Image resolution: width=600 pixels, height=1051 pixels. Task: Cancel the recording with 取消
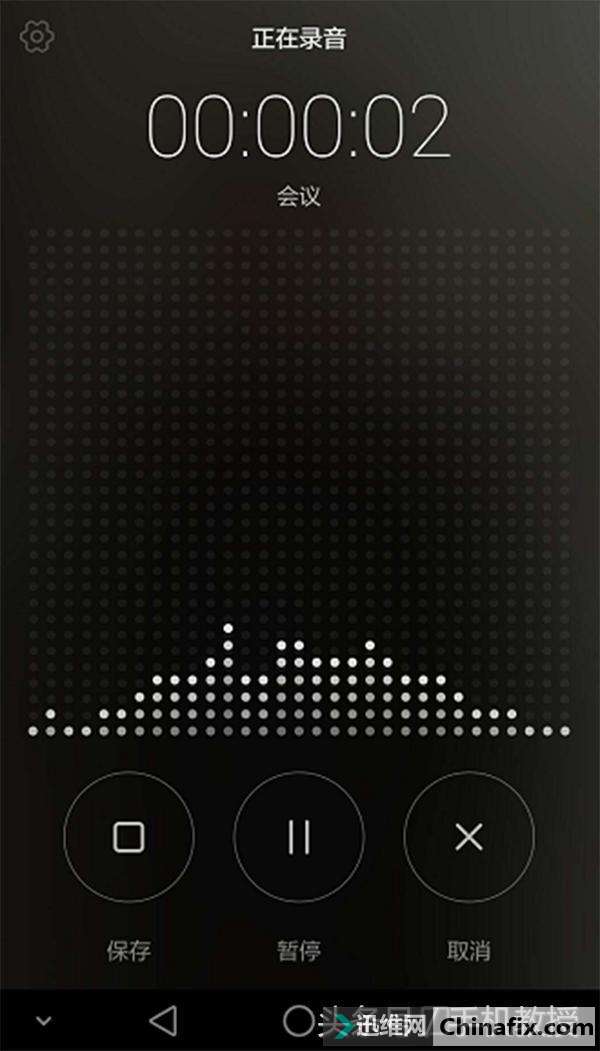469,837
